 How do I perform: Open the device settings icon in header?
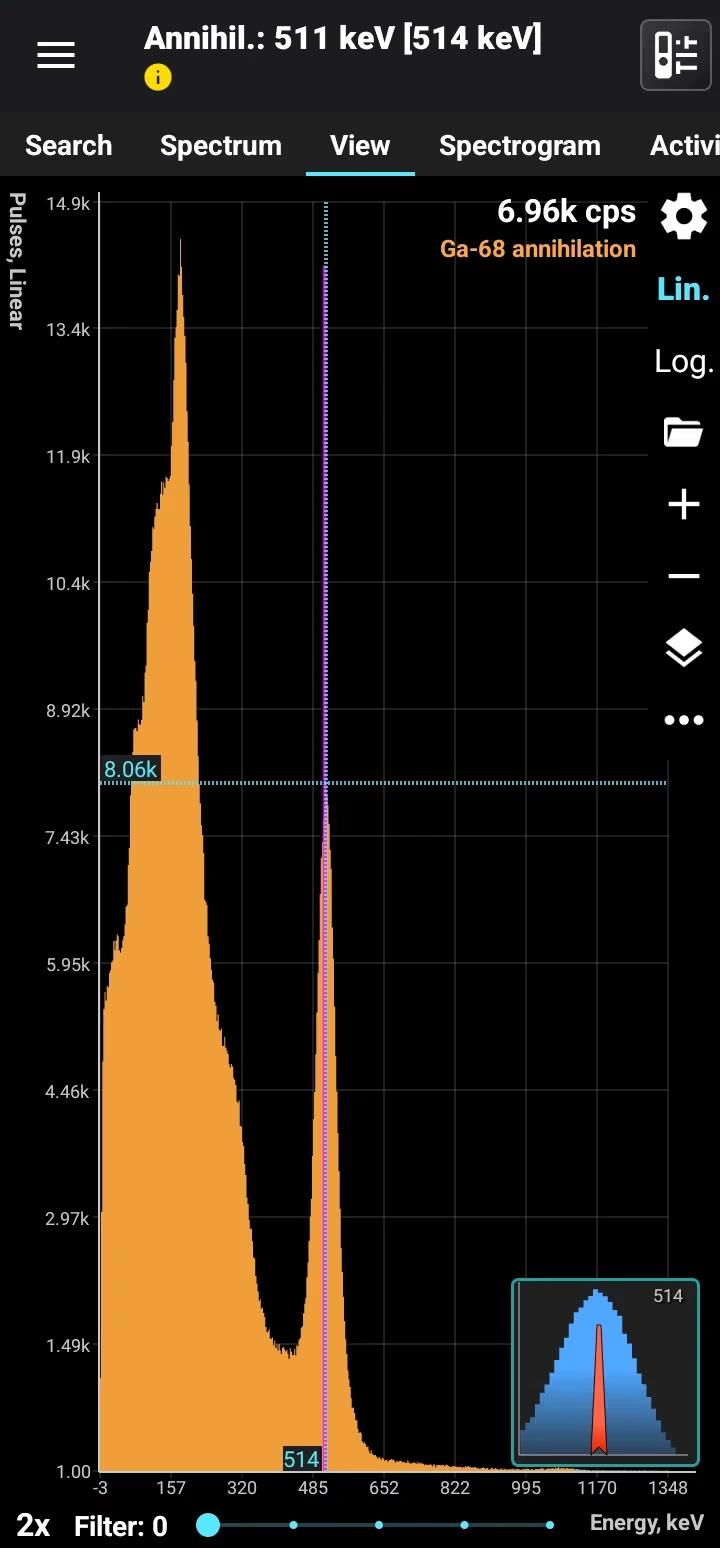(x=675, y=55)
